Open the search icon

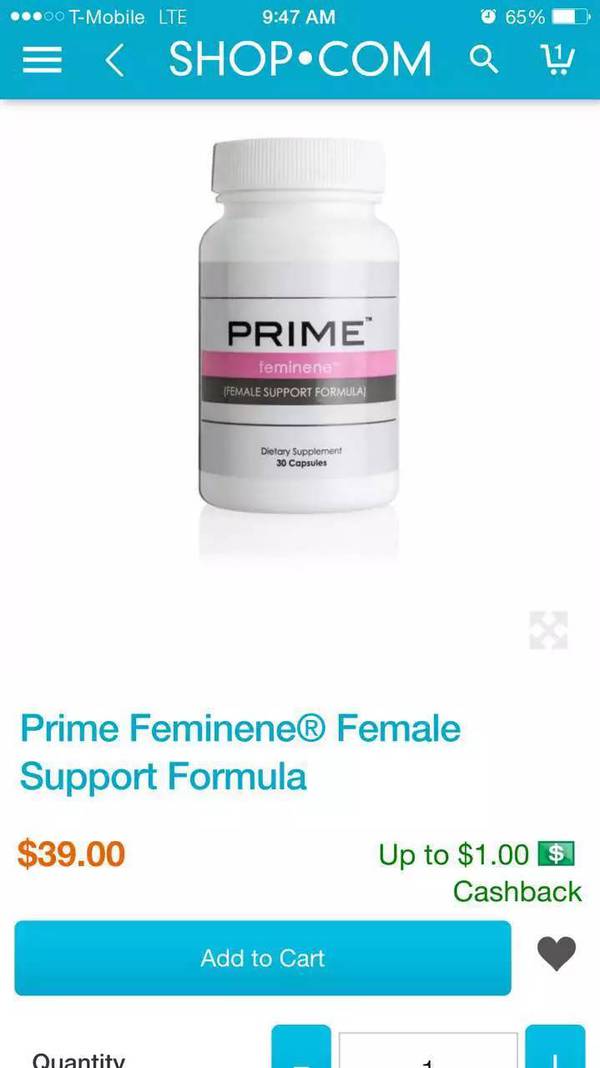[484, 60]
